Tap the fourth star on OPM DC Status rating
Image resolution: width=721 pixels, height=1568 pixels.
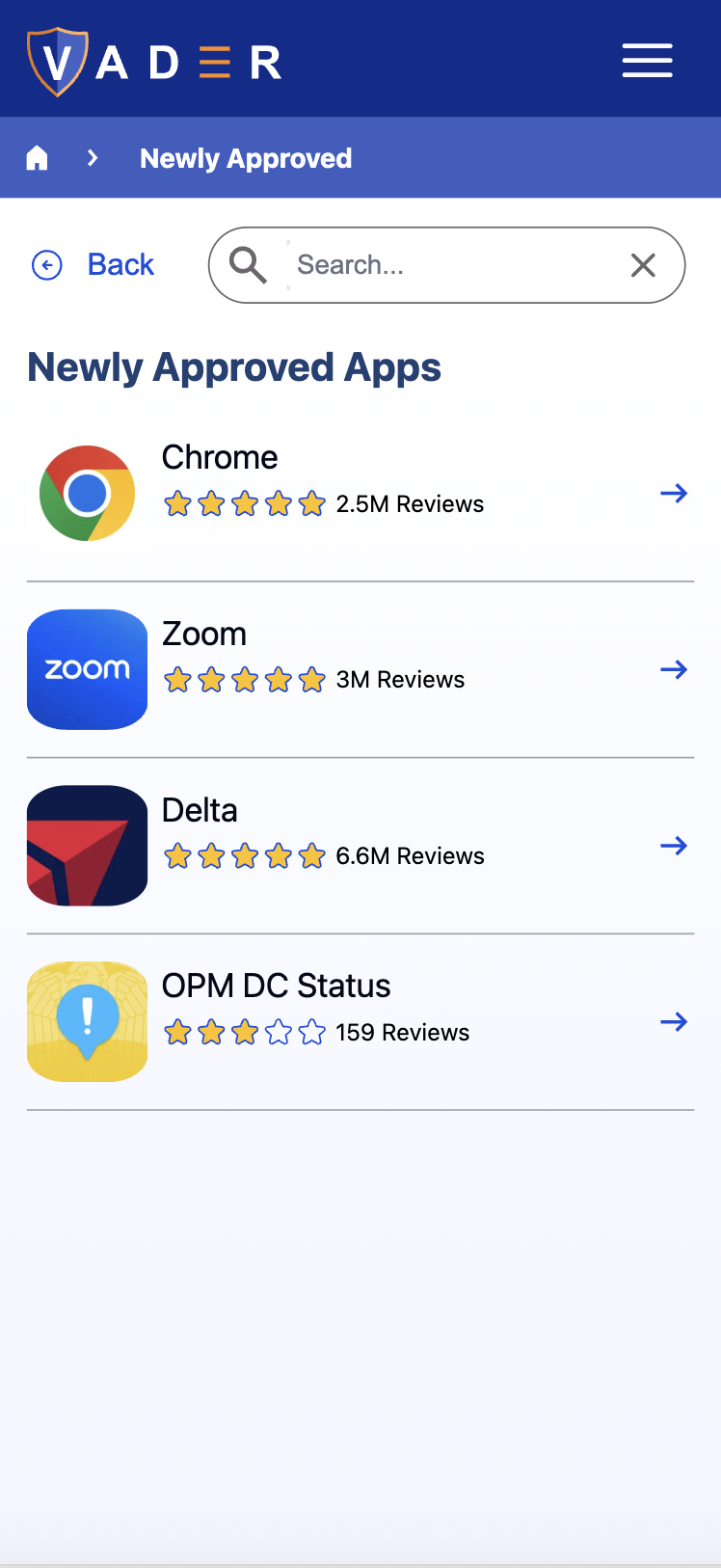tap(279, 1031)
